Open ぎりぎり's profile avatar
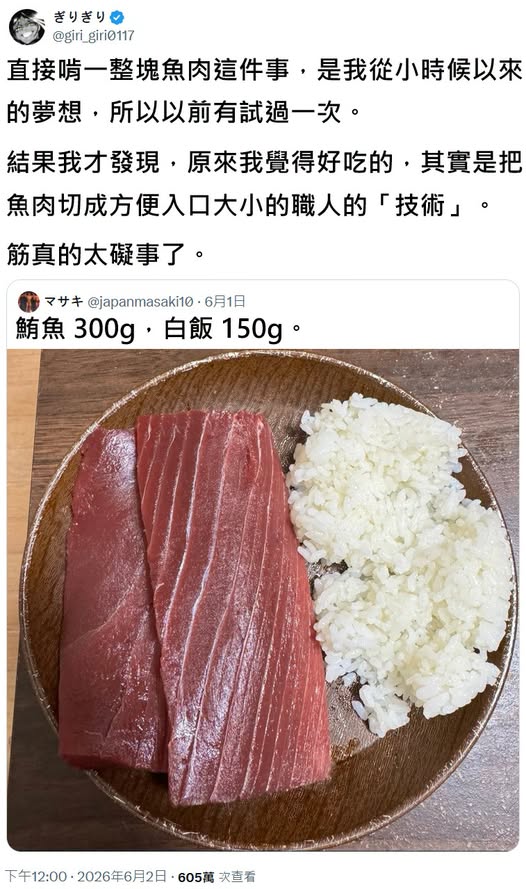This screenshot has width=526, height=889. [27, 26]
